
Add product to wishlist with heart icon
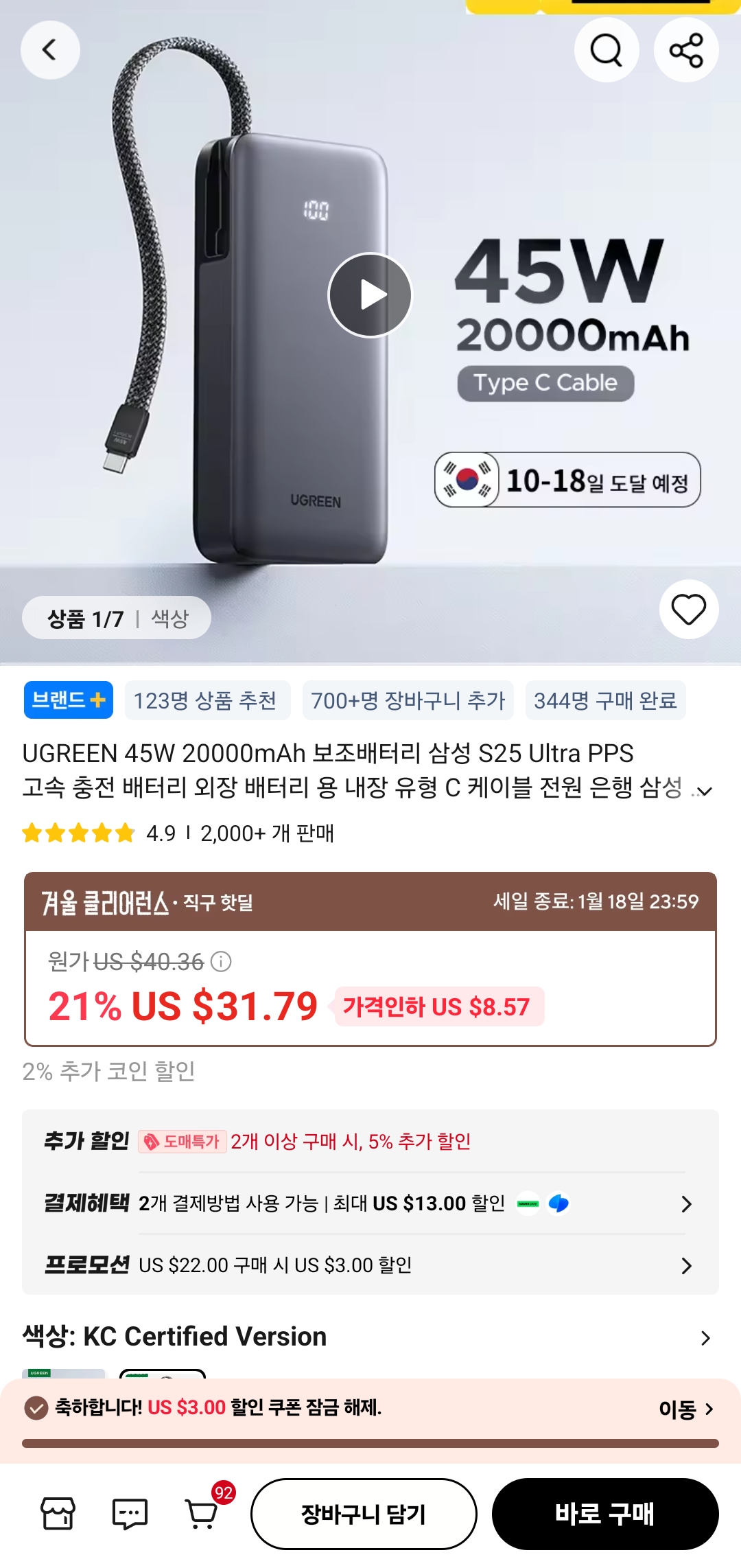(x=689, y=610)
